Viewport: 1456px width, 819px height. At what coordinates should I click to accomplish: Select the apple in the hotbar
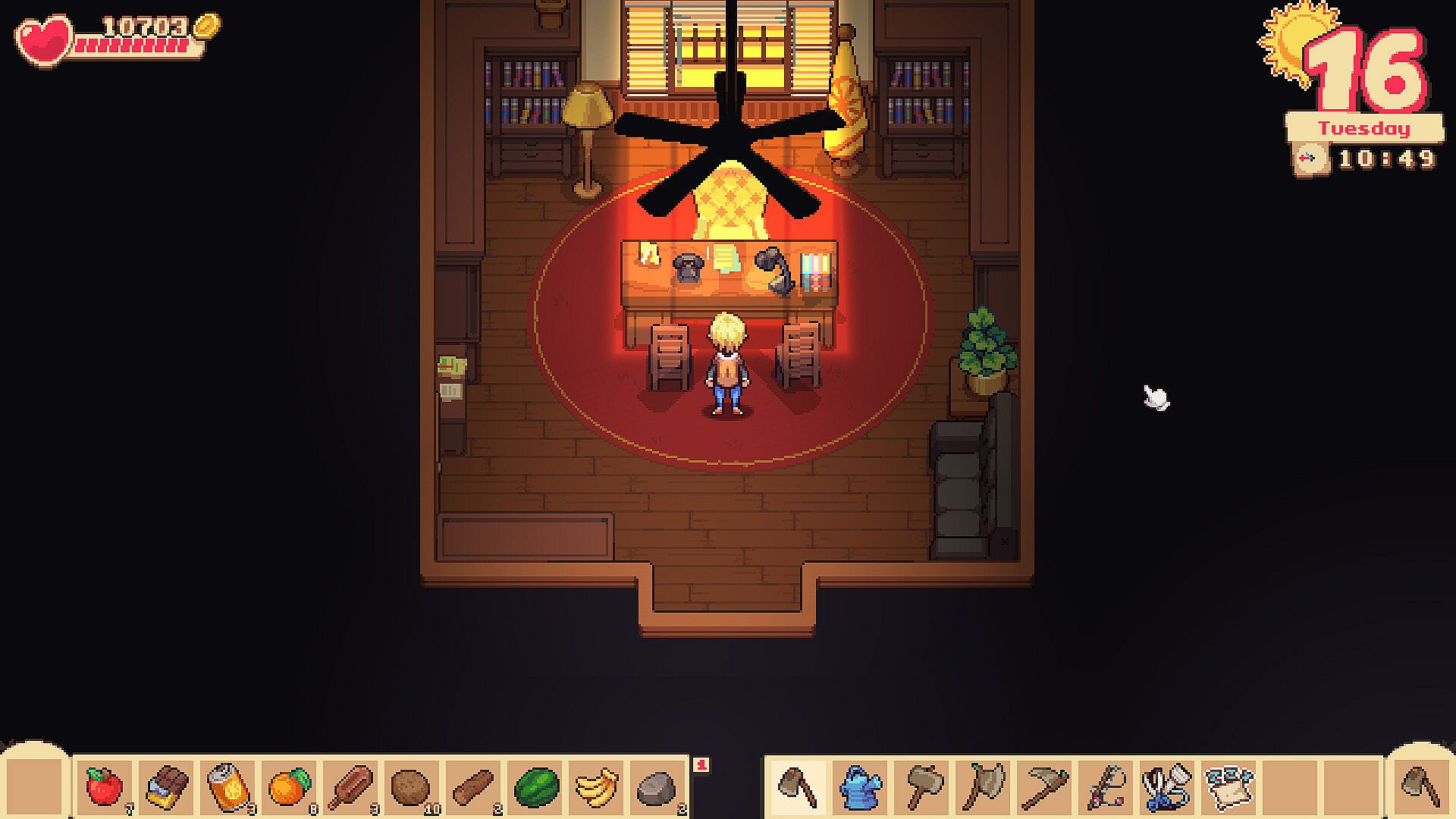tap(104, 787)
